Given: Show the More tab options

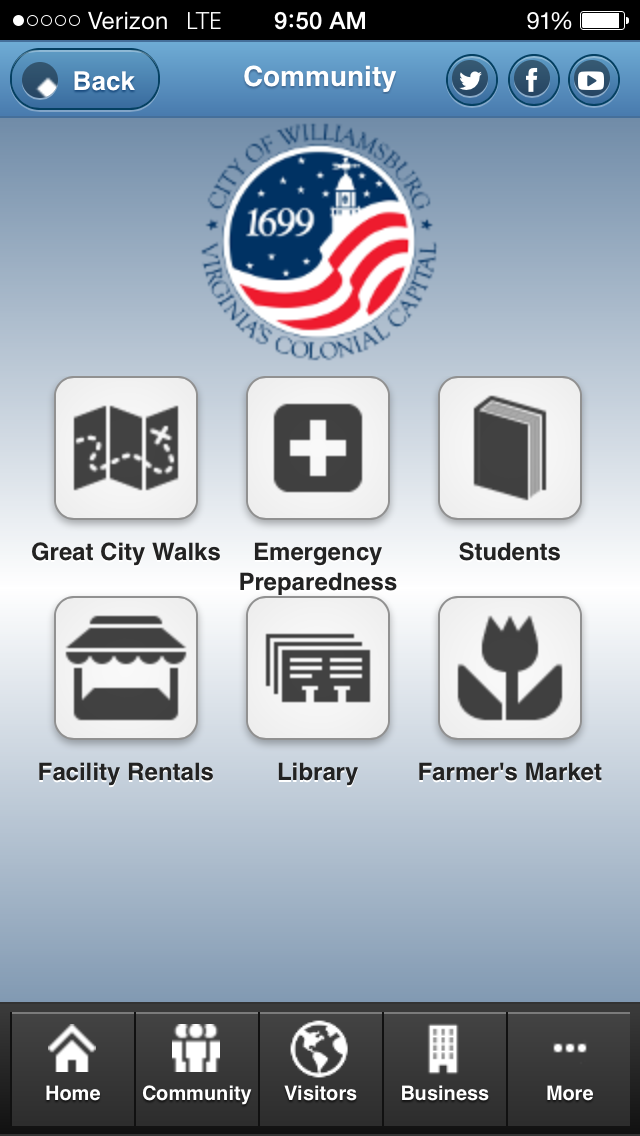Looking at the screenshot, I should point(570,1068).
